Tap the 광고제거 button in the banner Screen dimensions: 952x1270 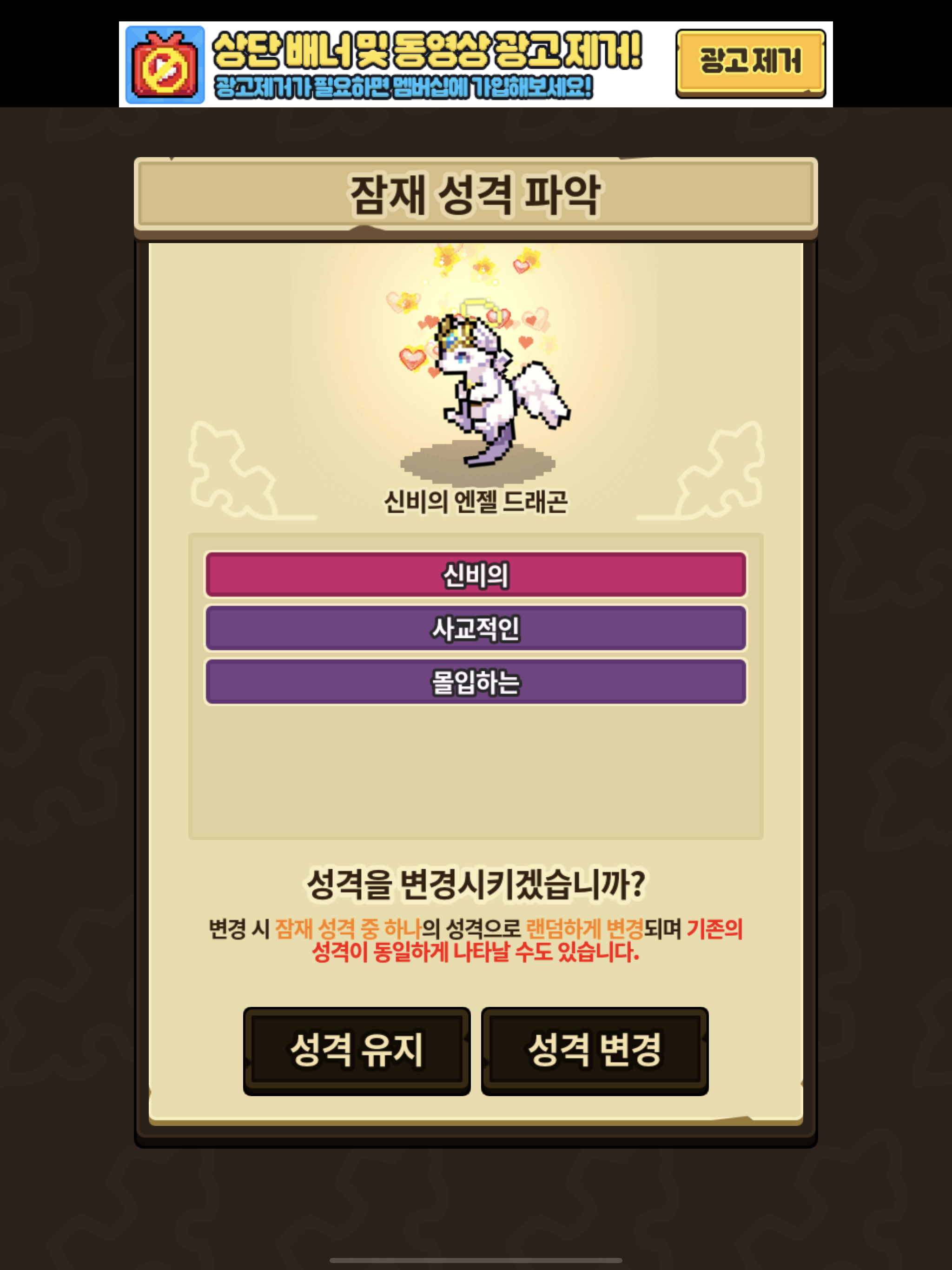750,63
